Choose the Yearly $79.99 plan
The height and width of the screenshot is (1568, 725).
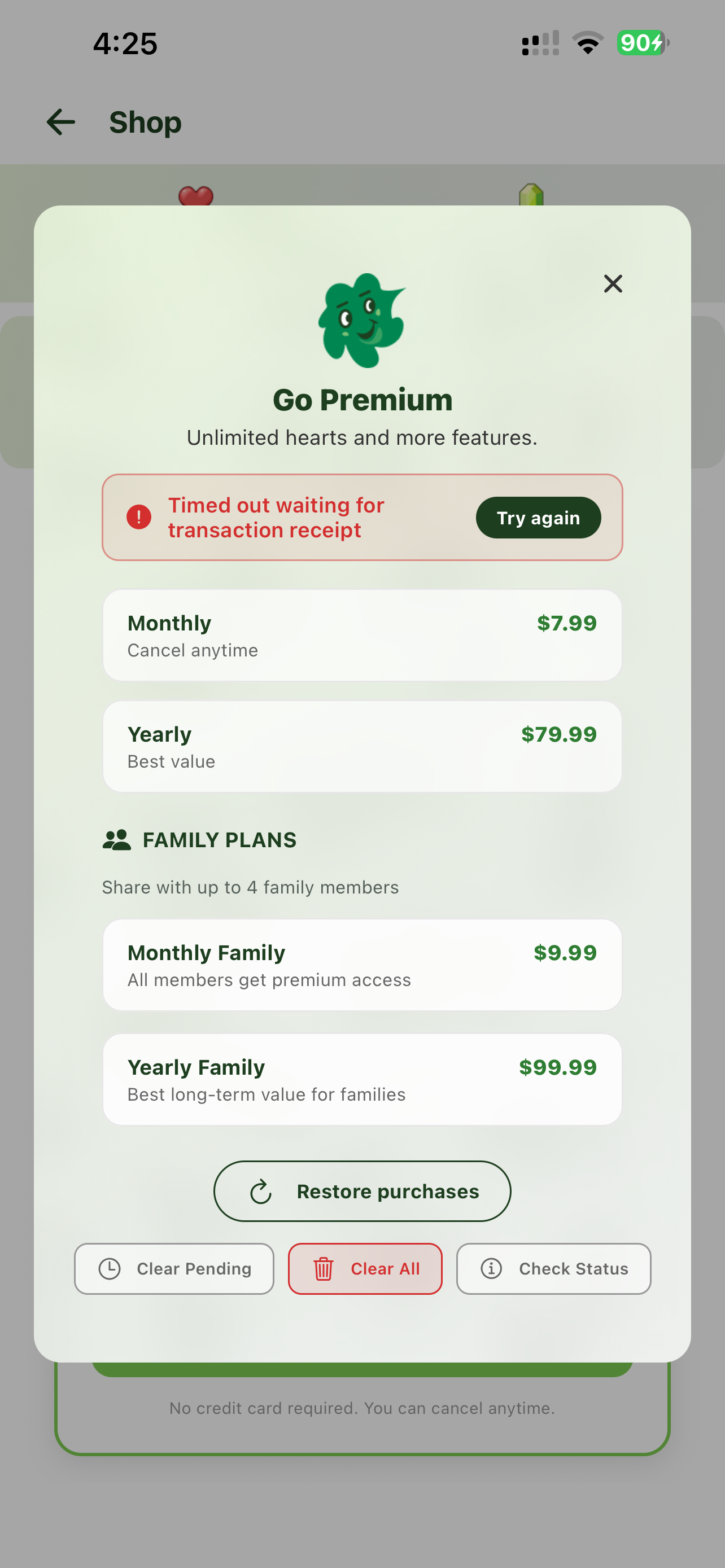(362, 746)
